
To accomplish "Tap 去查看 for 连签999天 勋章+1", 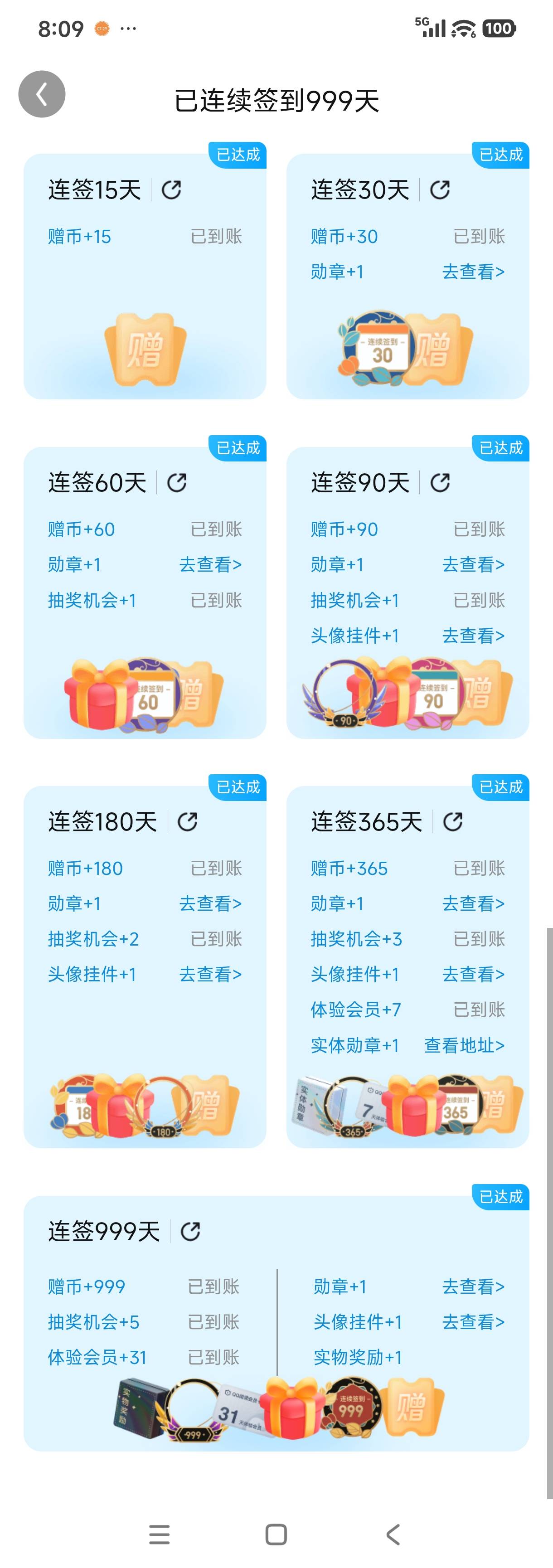I will [x=473, y=1286].
